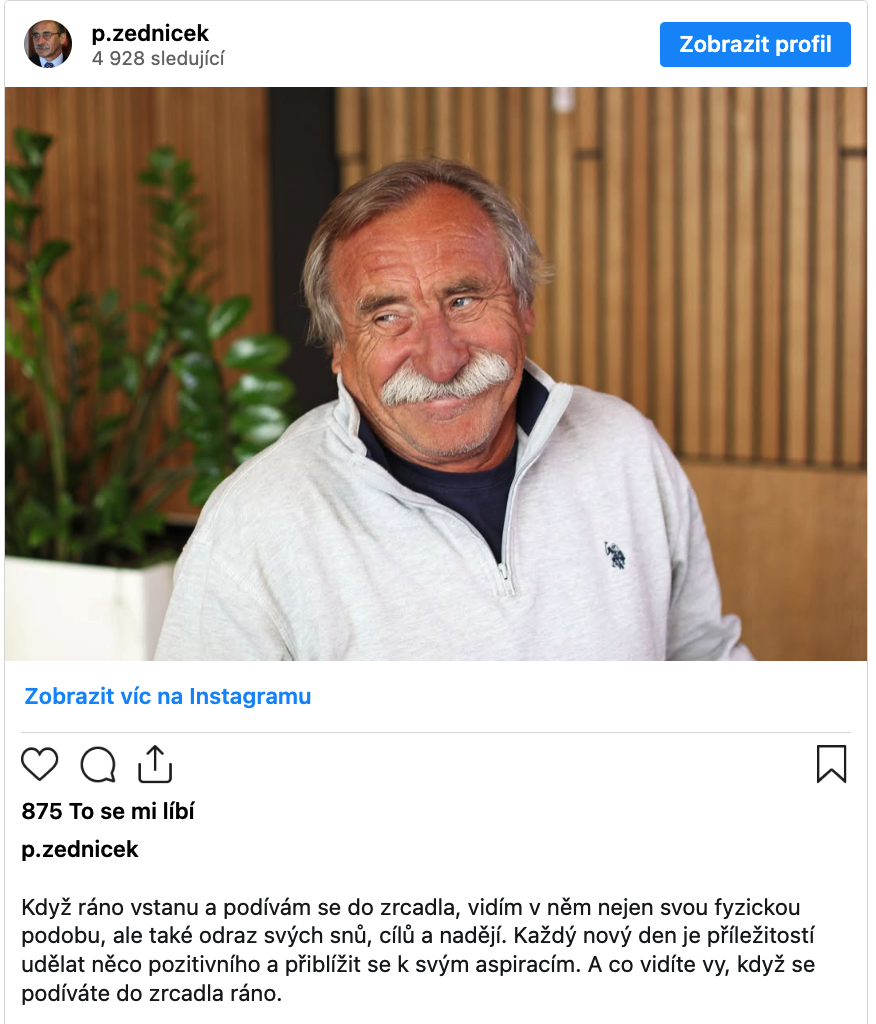
Task: Open the p.zednicek username in header
Action: point(150,34)
